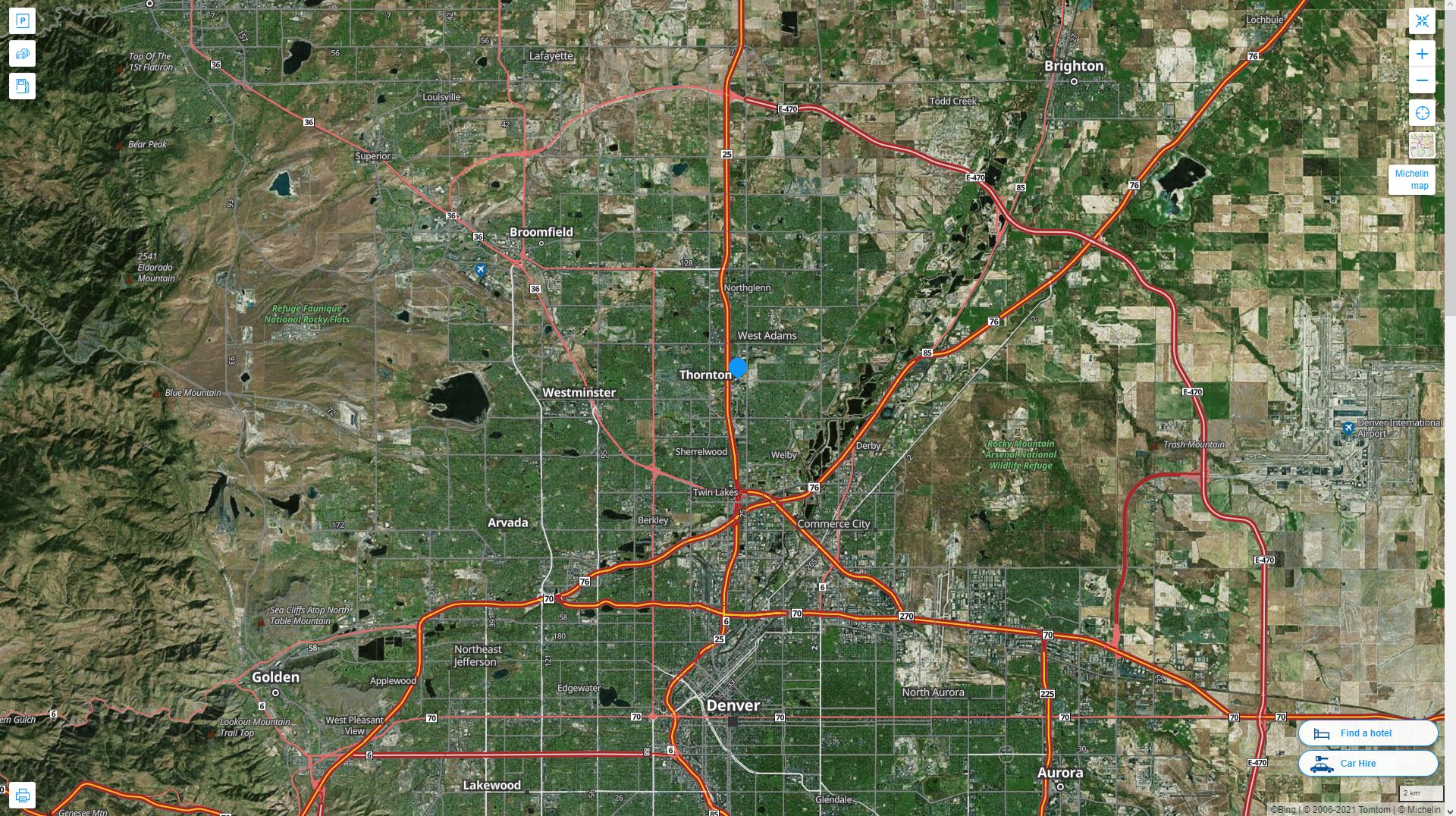This screenshot has height=816, width=1456.
Task: Open the map type thumbnail
Action: [x=1422, y=145]
